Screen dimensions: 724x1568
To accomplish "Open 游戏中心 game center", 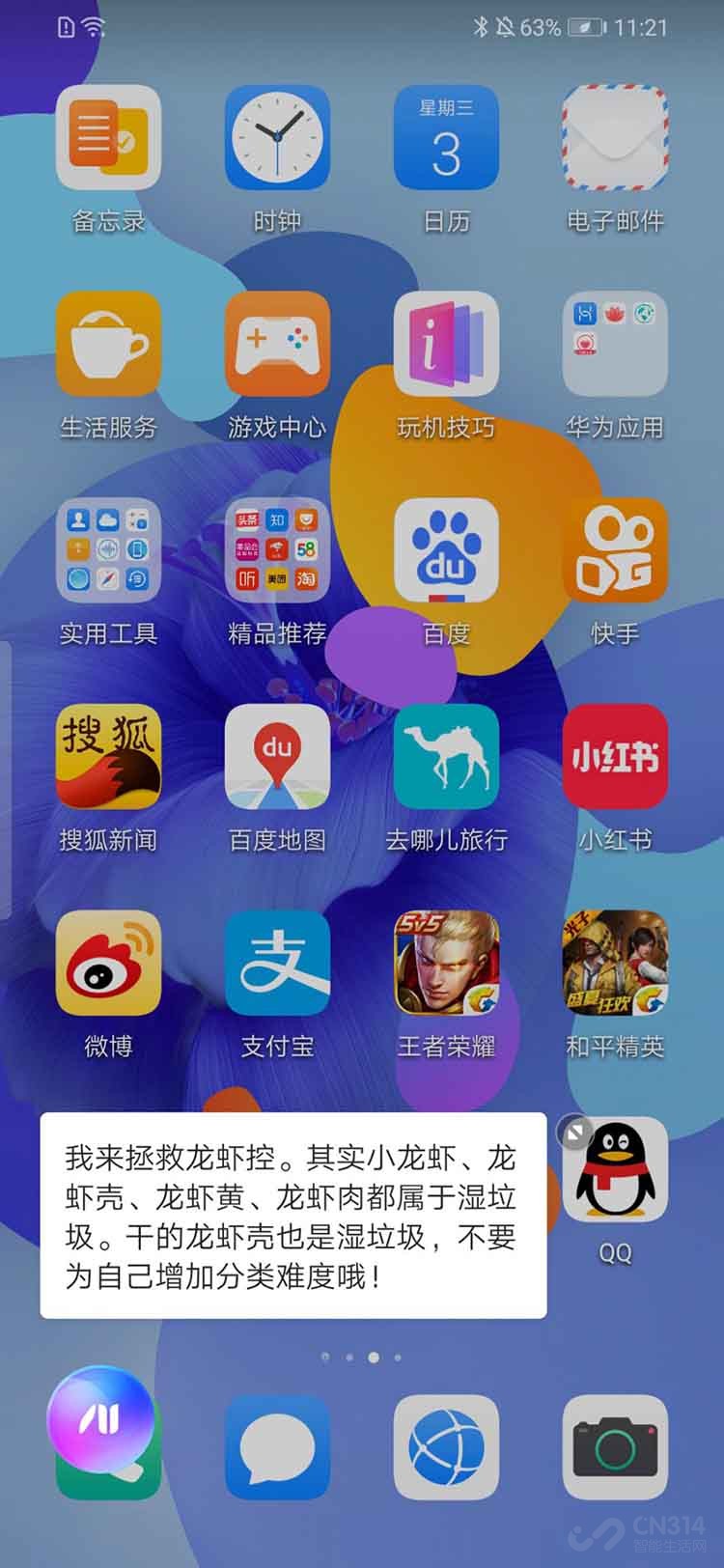I will pos(277,345).
